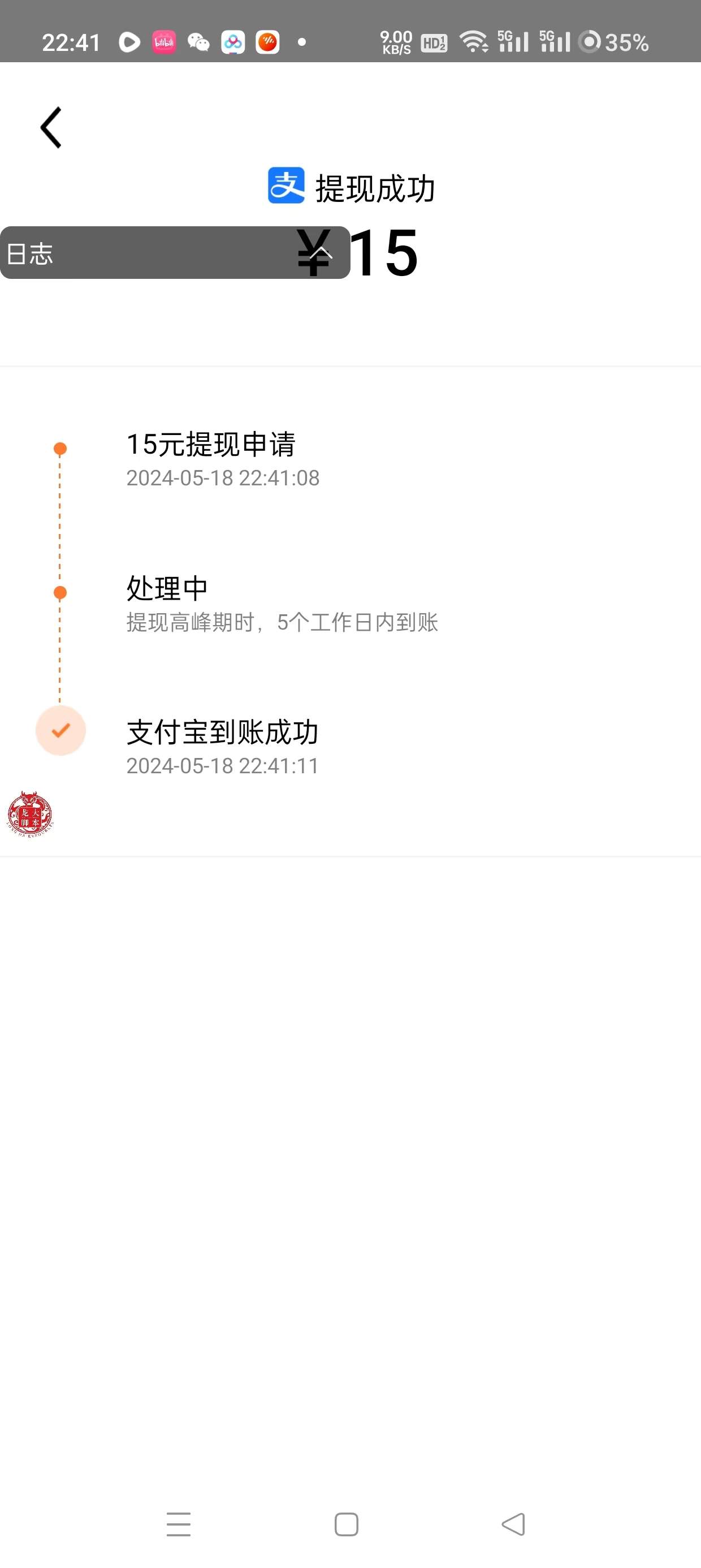Go back from the withdrawal success page
Image resolution: width=701 pixels, height=1568 pixels.
[51, 127]
